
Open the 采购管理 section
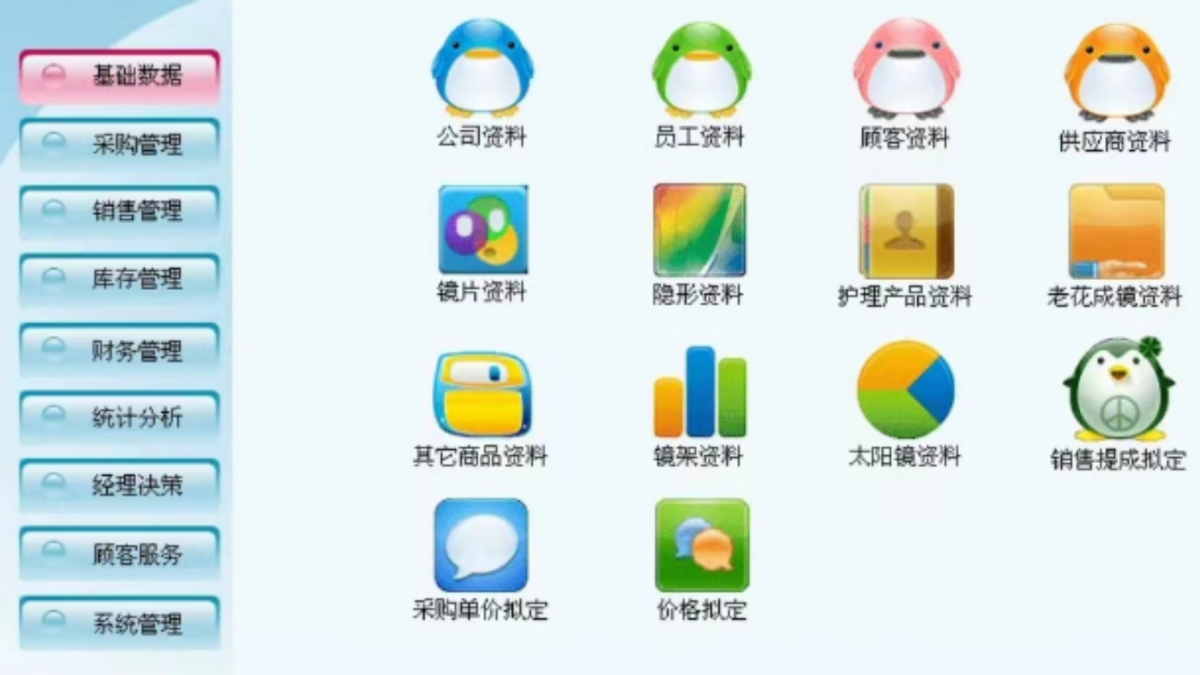click(x=119, y=144)
